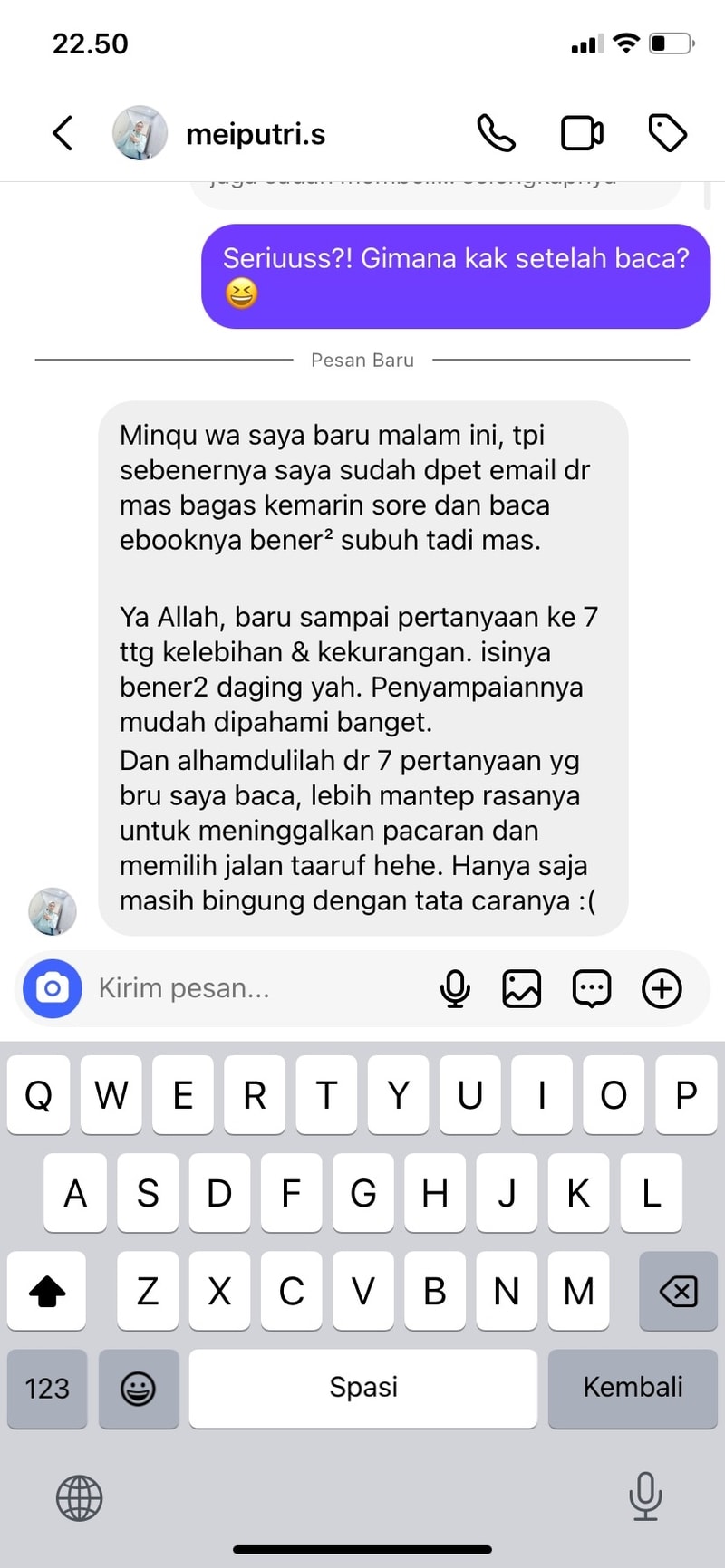Tap the sender's avatar beside the message
The image size is (725, 1568).
click(x=53, y=911)
